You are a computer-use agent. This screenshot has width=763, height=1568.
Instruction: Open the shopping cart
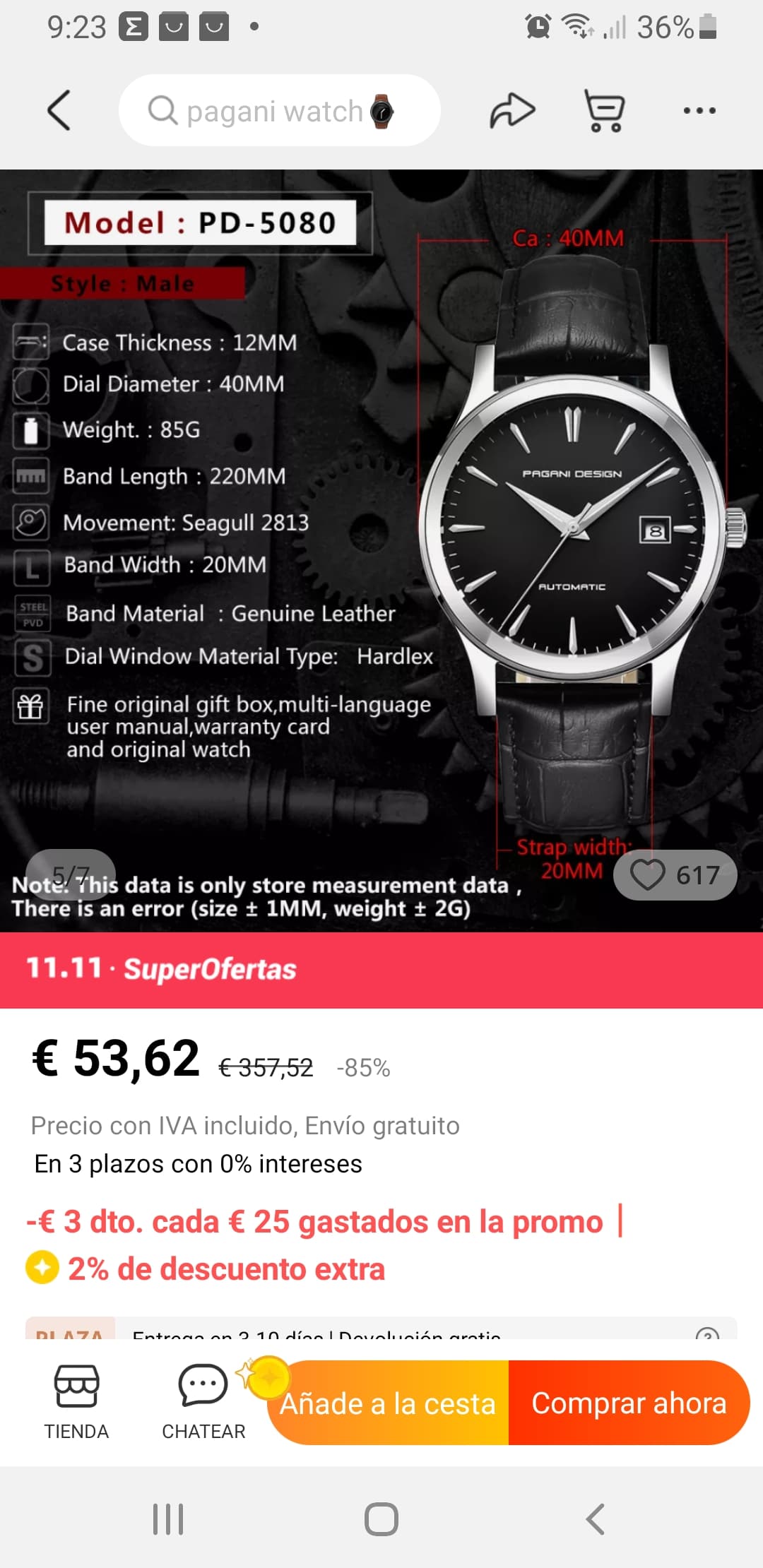pyautogui.click(x=605, y=110)
